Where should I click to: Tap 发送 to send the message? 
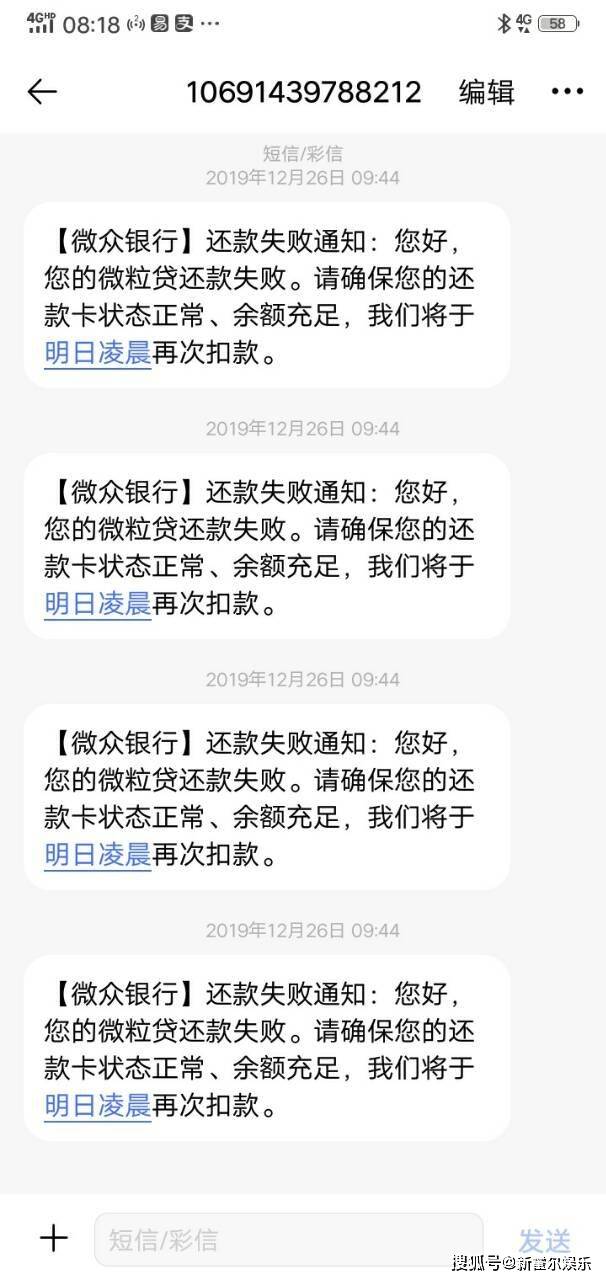(545, 1240)
